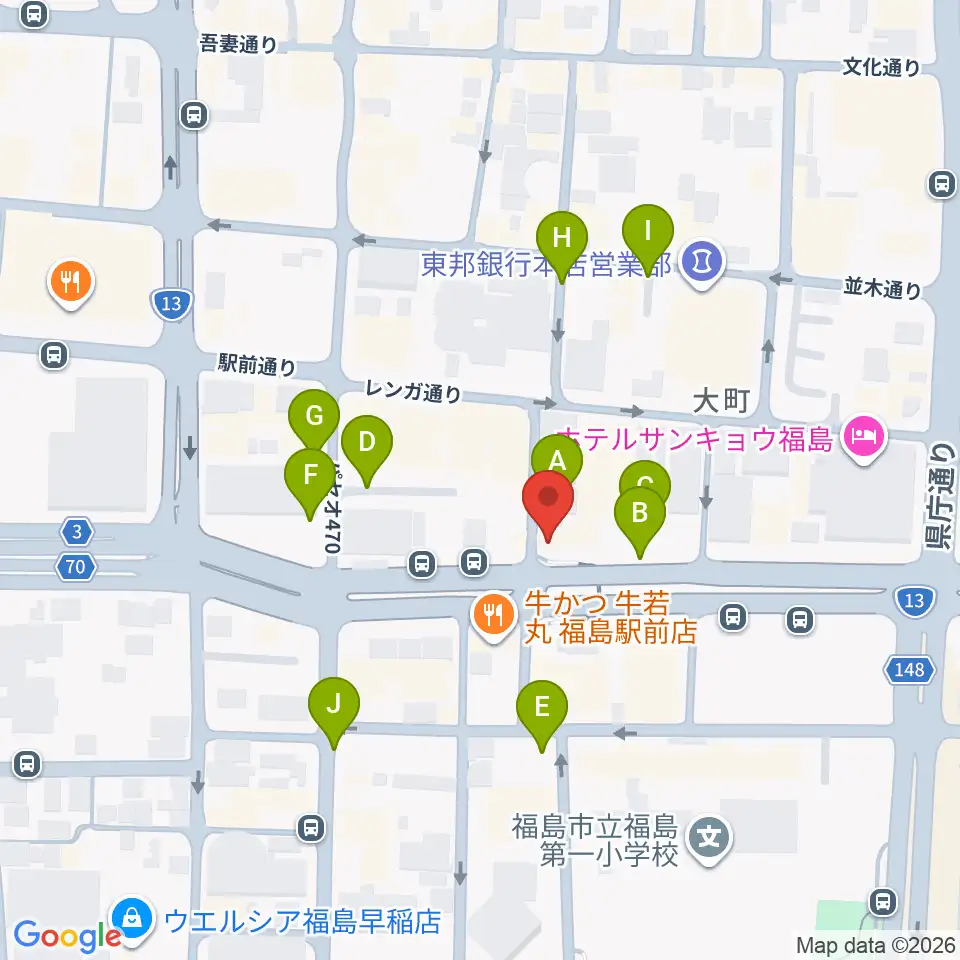Screen dimensions: 960x960
Task: Open the ウエルシア福島早稲店 shopping pin
Action: pos(132,919)
